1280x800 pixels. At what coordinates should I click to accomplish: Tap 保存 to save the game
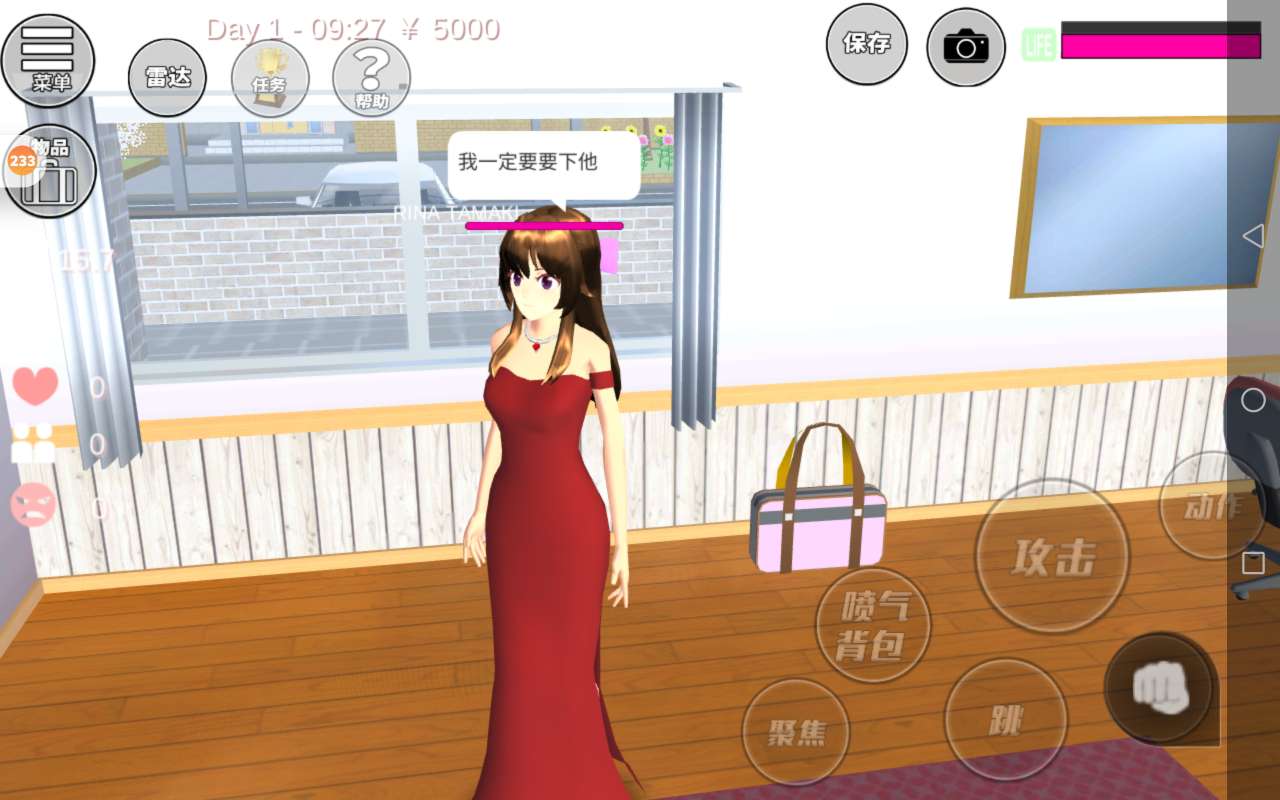point(866,44)
